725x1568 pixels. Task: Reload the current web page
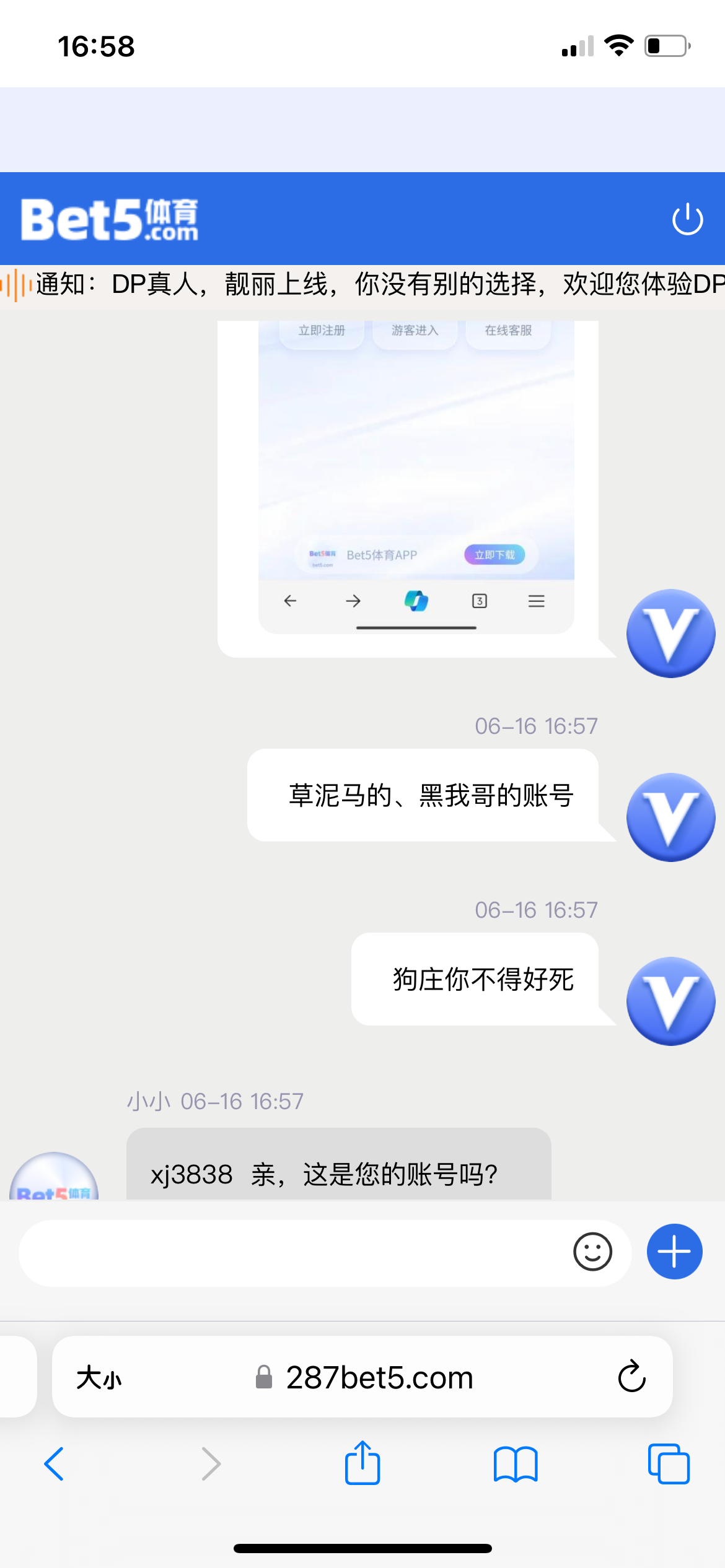coord(631,1378)
